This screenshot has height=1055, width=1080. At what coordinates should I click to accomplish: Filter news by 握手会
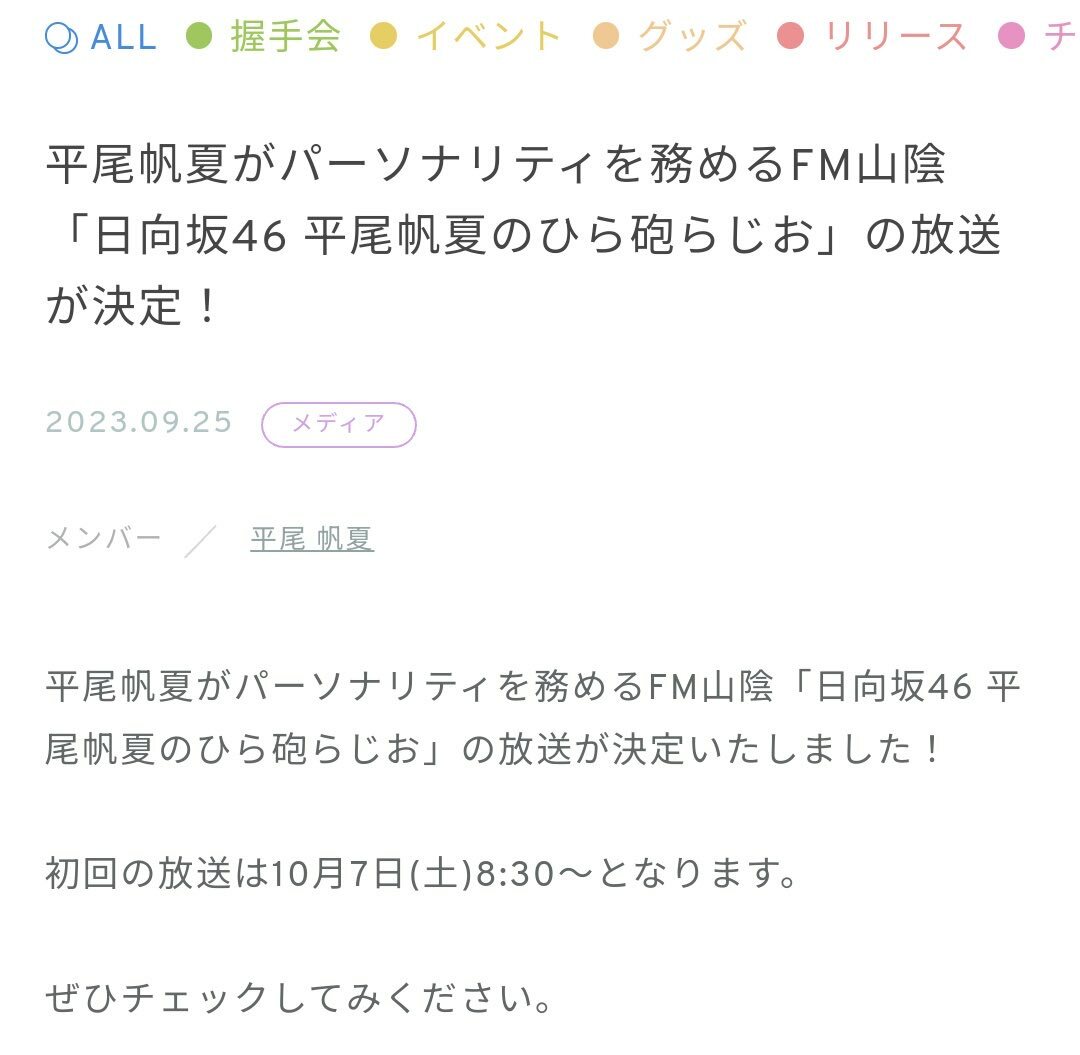coord(265,38)
